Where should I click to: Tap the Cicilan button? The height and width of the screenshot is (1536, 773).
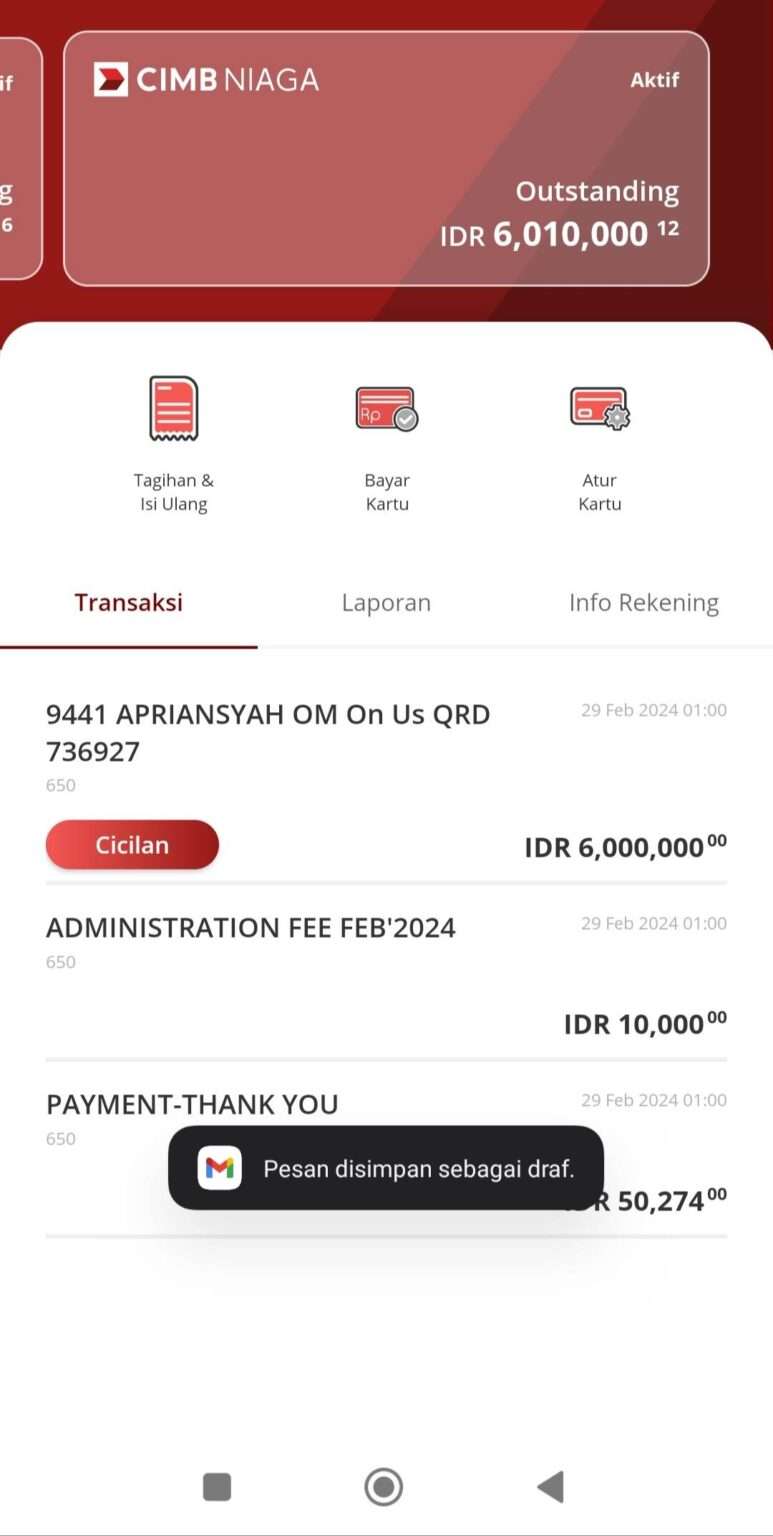131,844
